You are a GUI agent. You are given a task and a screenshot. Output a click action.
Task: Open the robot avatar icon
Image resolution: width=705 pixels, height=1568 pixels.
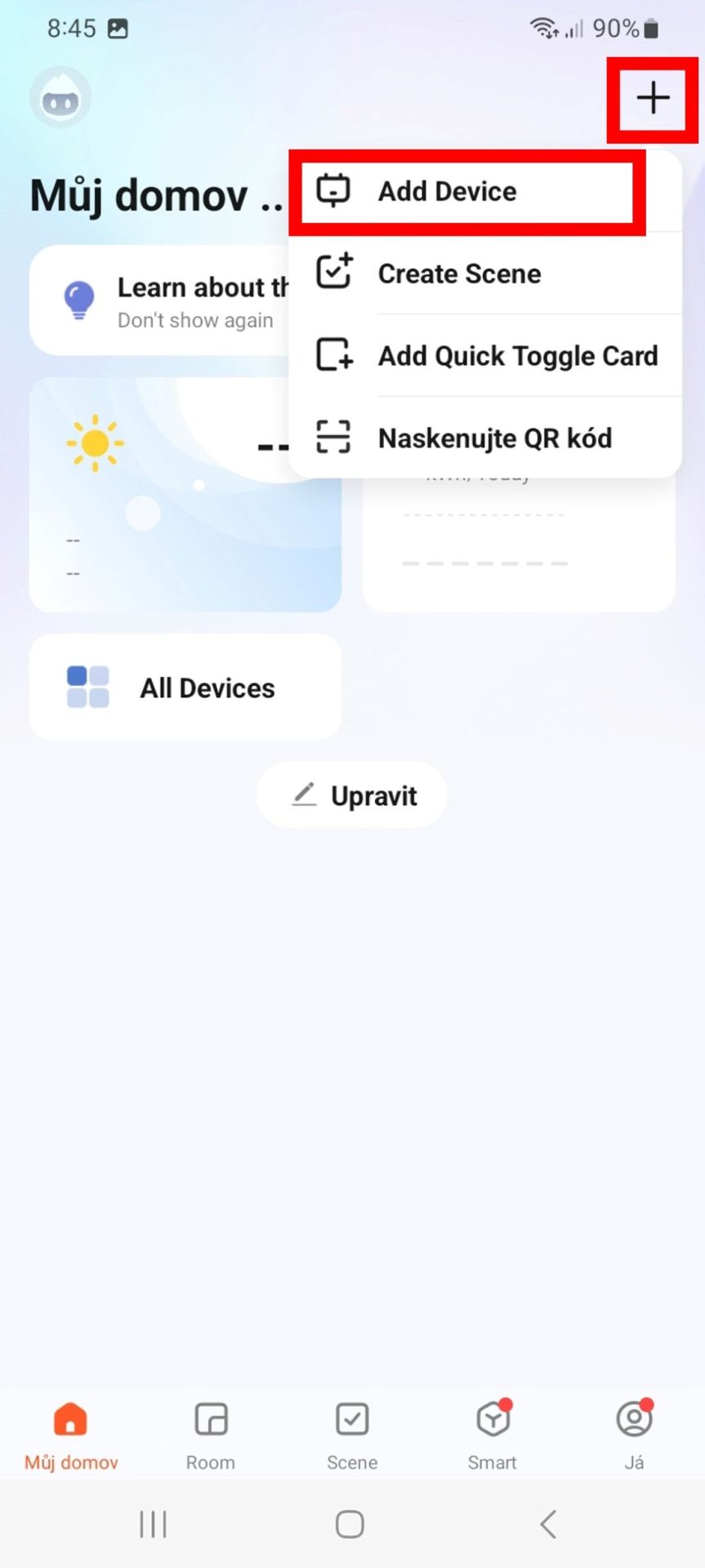click(x=60, y=99)
